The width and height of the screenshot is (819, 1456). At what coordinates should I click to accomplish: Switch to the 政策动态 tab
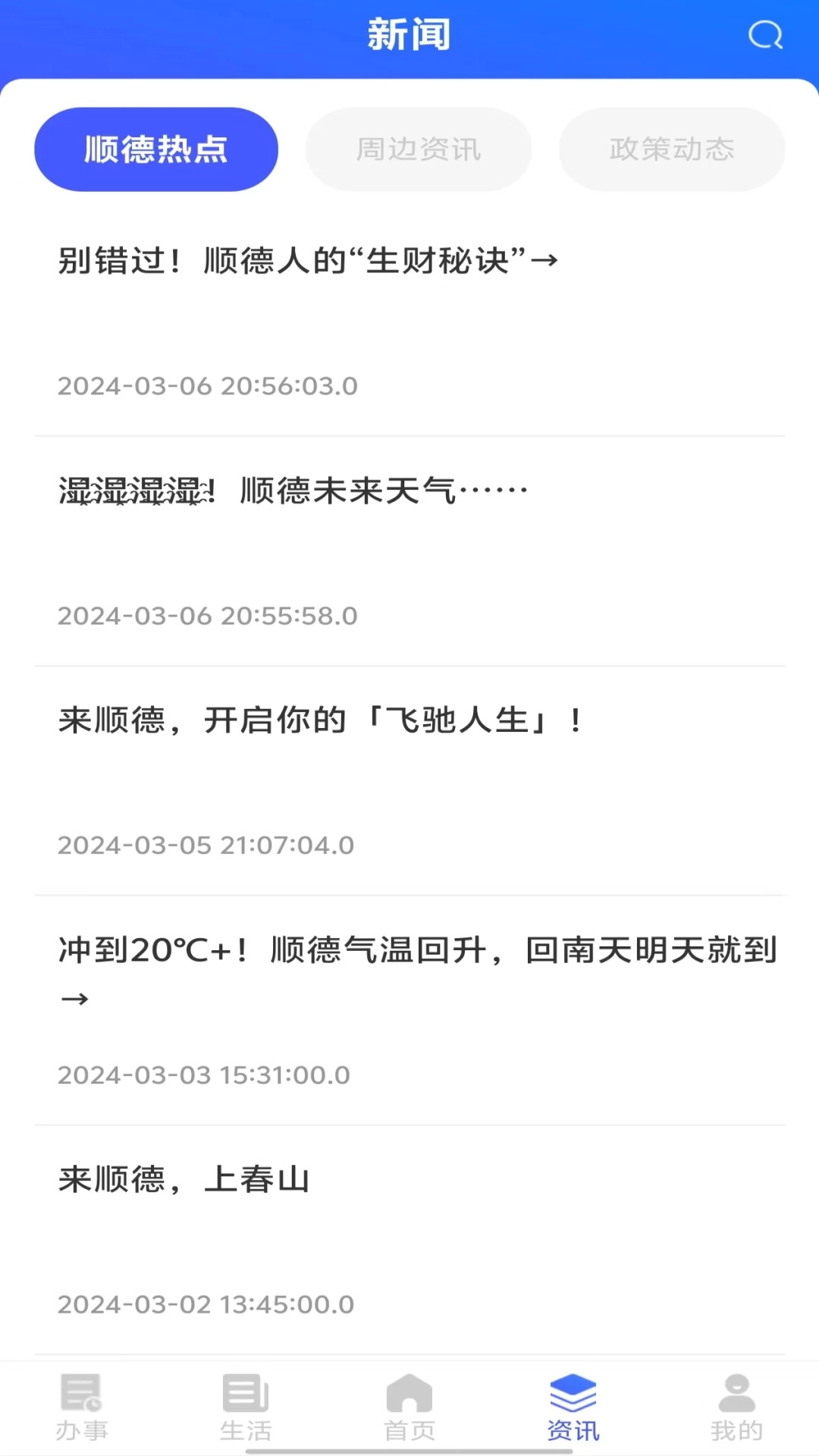(671, 149)
